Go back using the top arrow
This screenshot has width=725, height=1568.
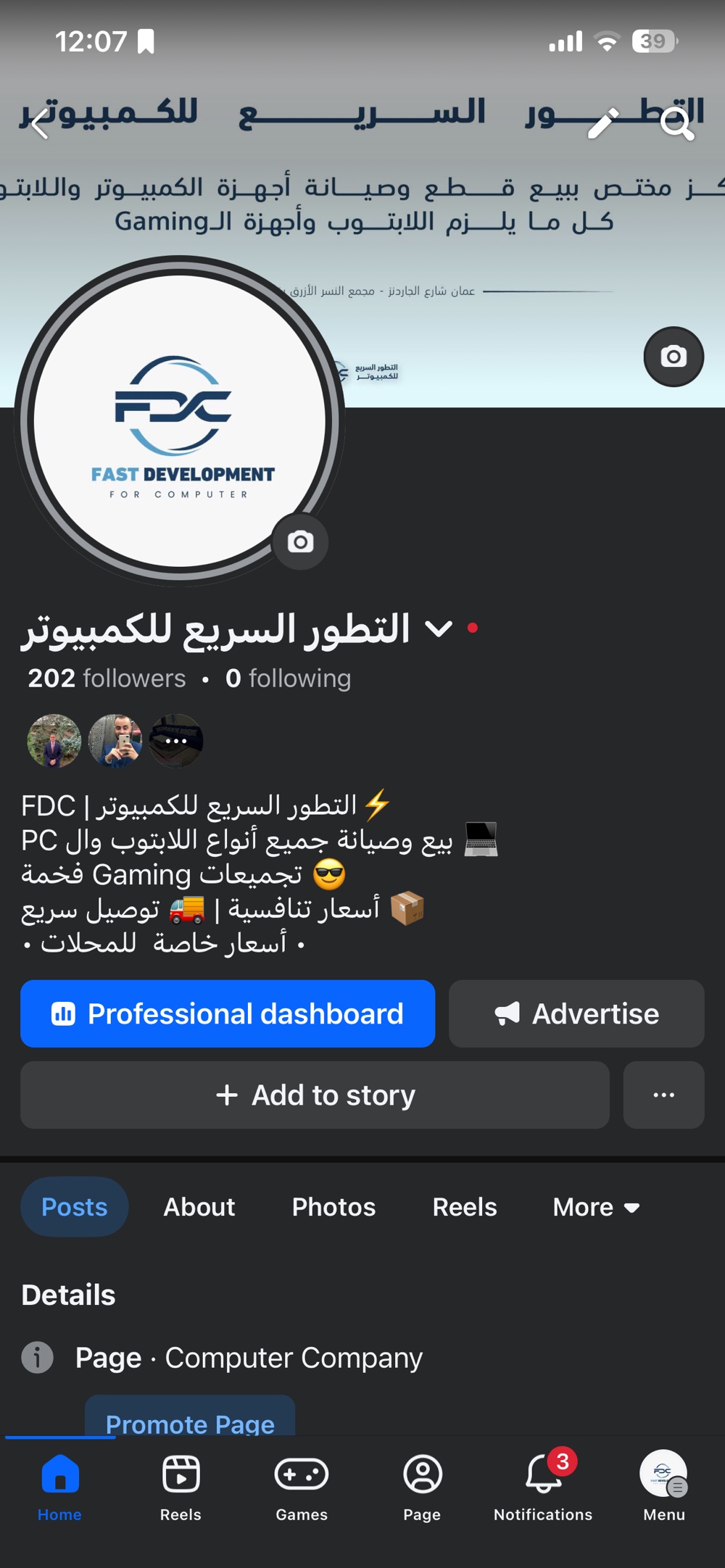coord(40,123)
